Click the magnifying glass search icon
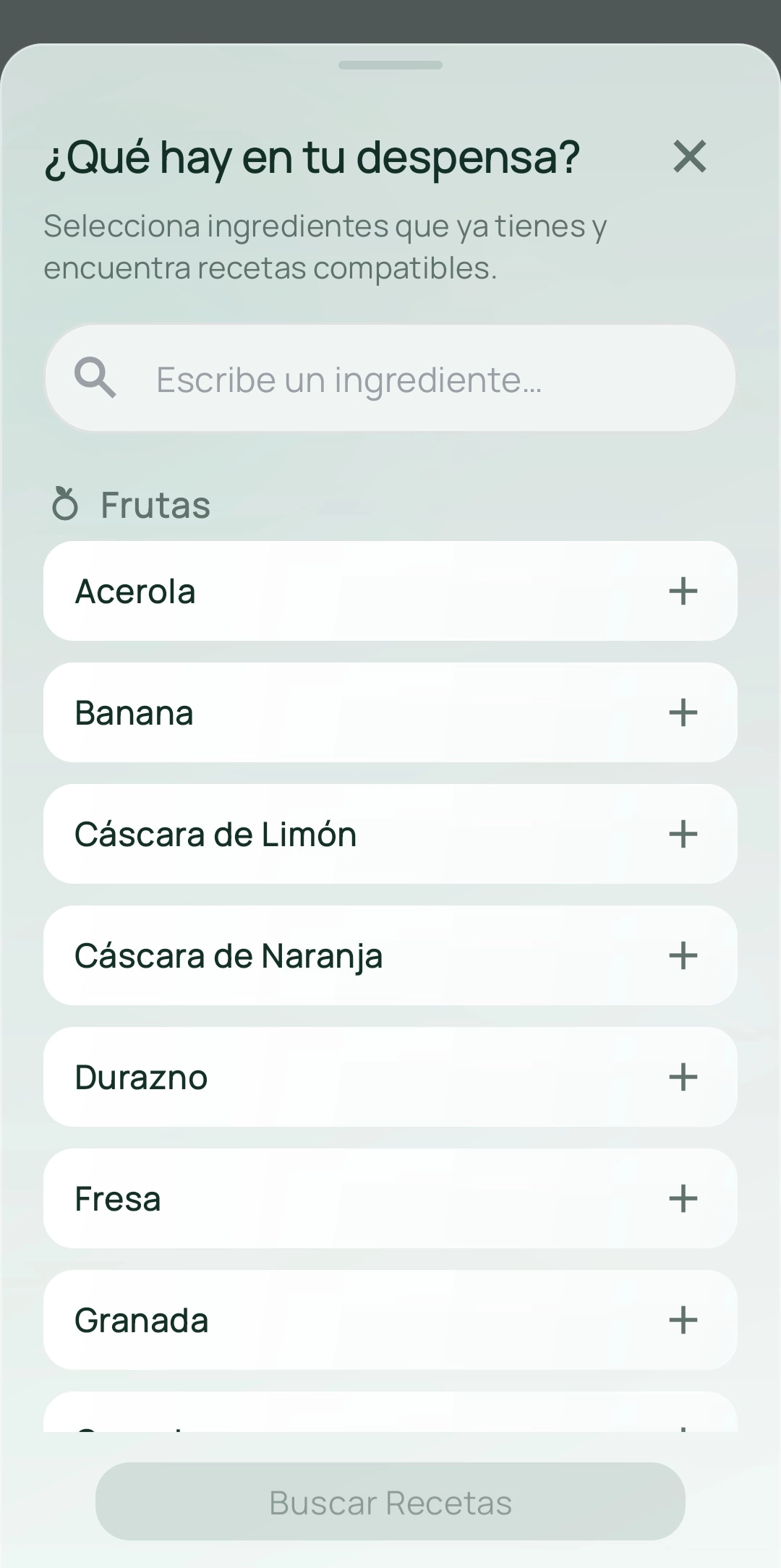The width and height of the screenshot is (781, 1568). (95, 377)
